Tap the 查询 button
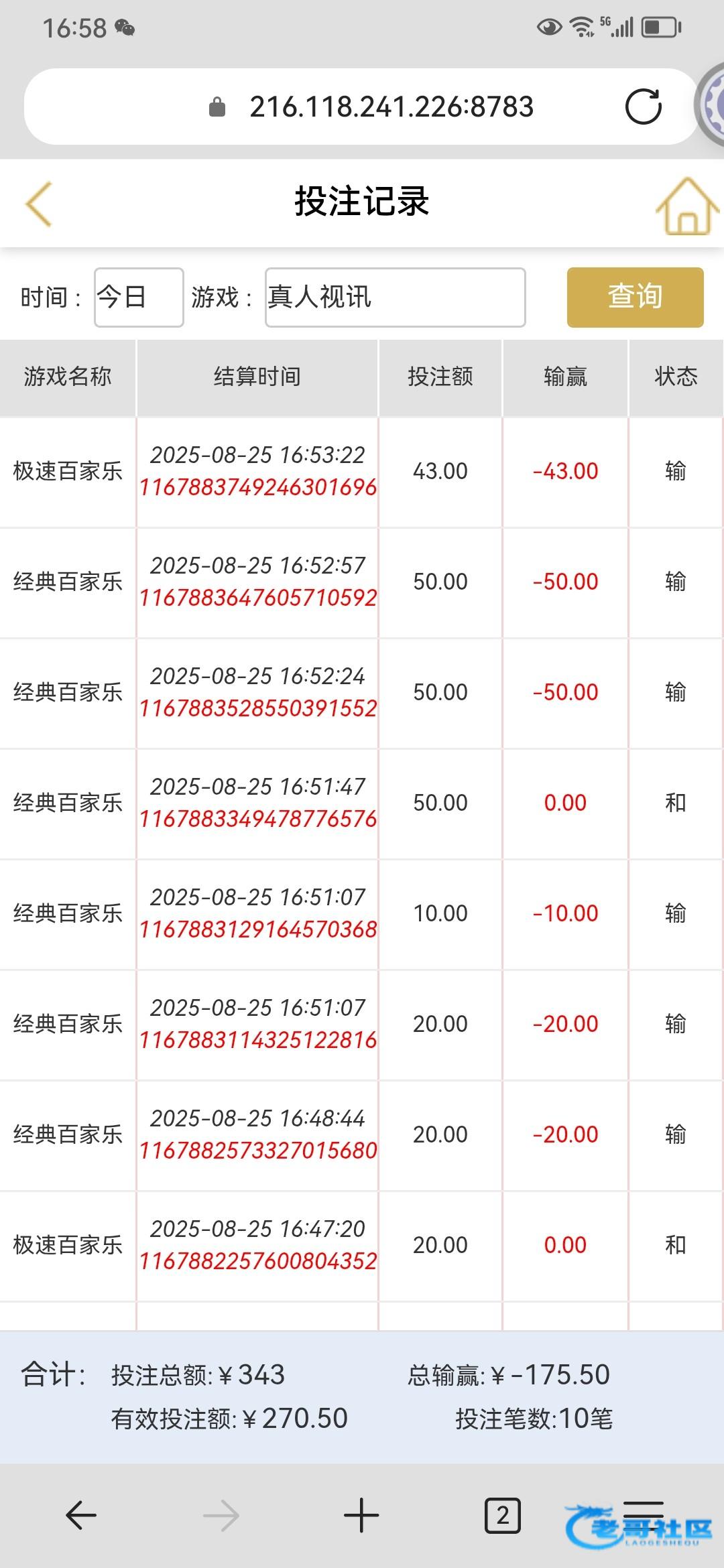The height and width of the screenshot is (1568, 724). click(635, 298)
